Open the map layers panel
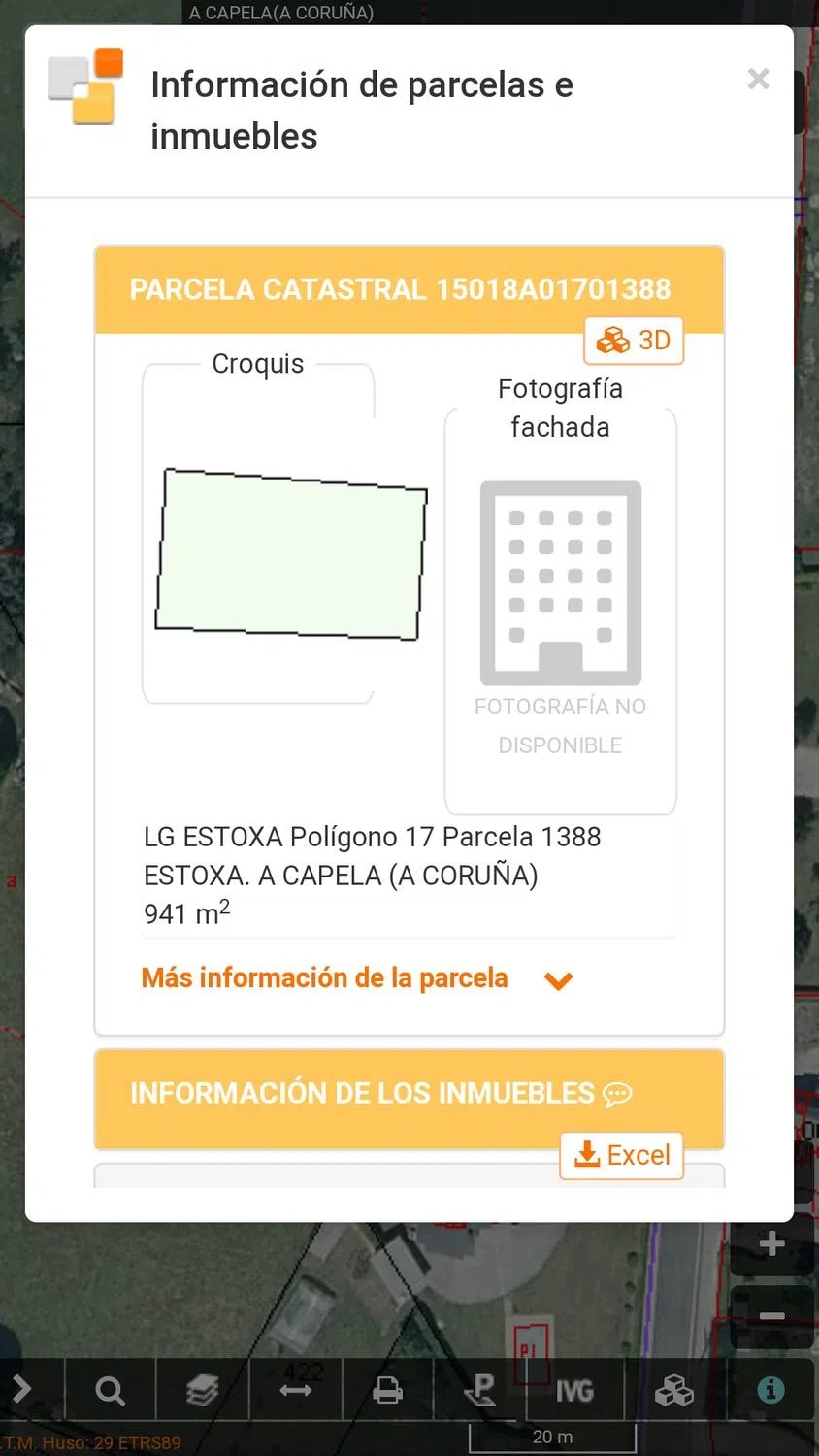The width and height of the screenshot is (819, 1456). (x=202, y=1391)
